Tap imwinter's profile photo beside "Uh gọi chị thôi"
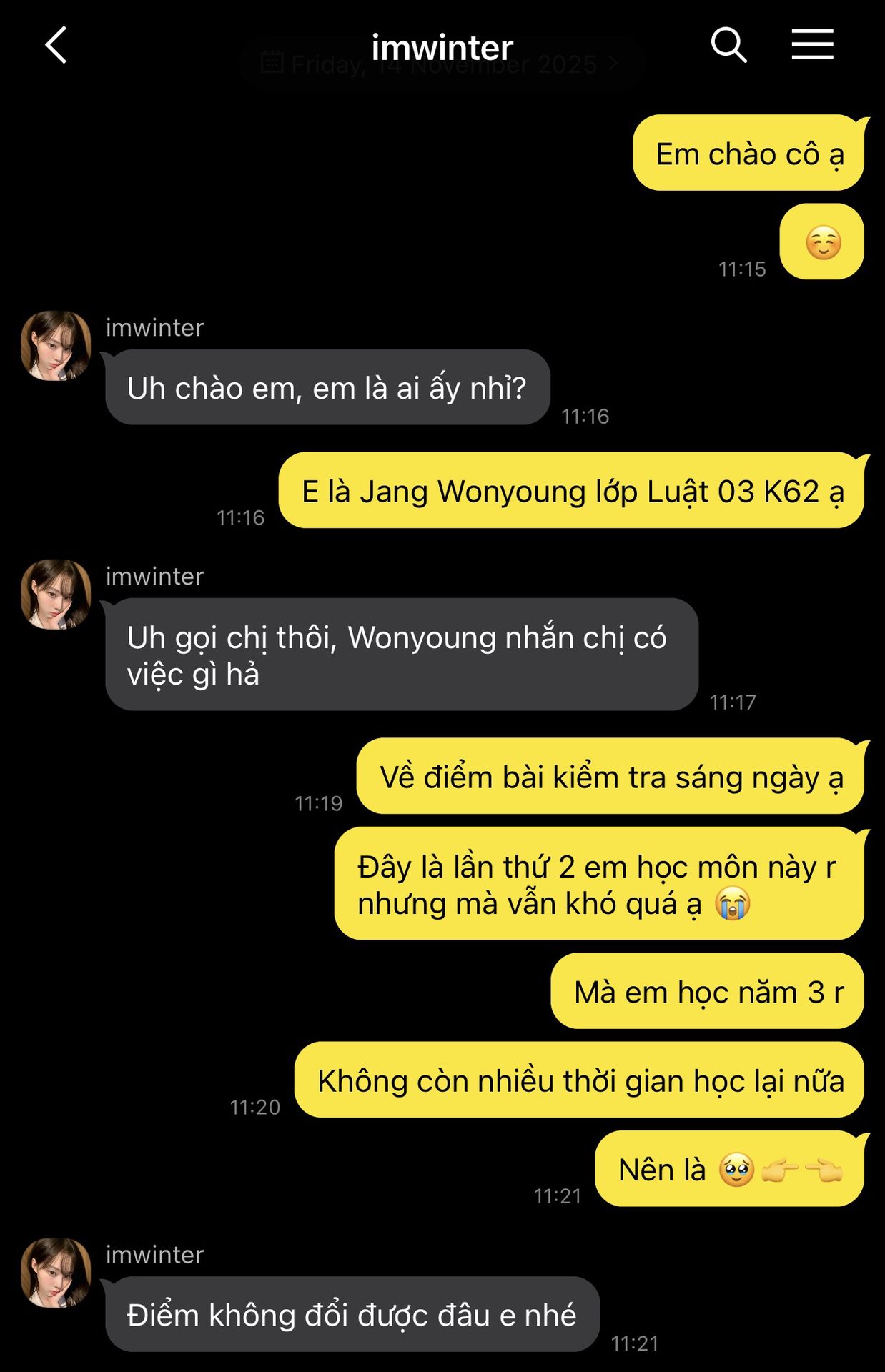Screen dimensions: 885x1372 pyautogui.click(x=56, y=595)
